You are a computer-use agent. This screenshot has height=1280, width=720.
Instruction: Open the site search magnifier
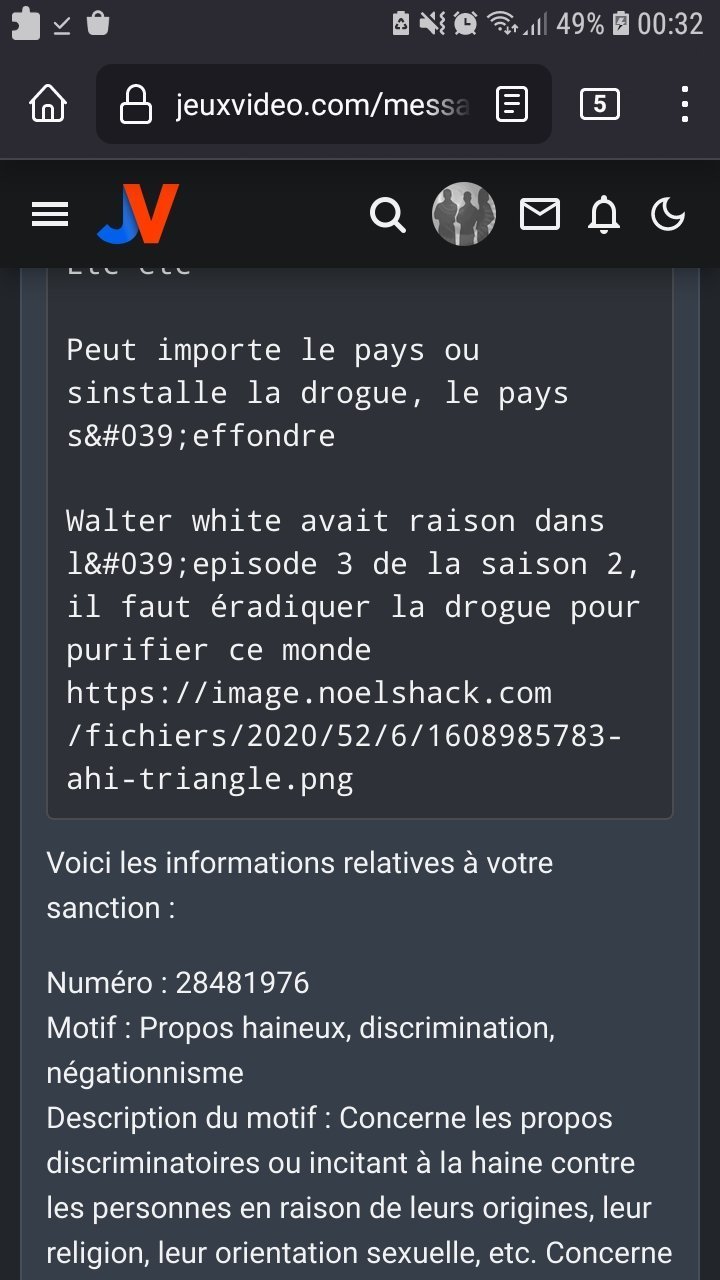coord(387,214)
